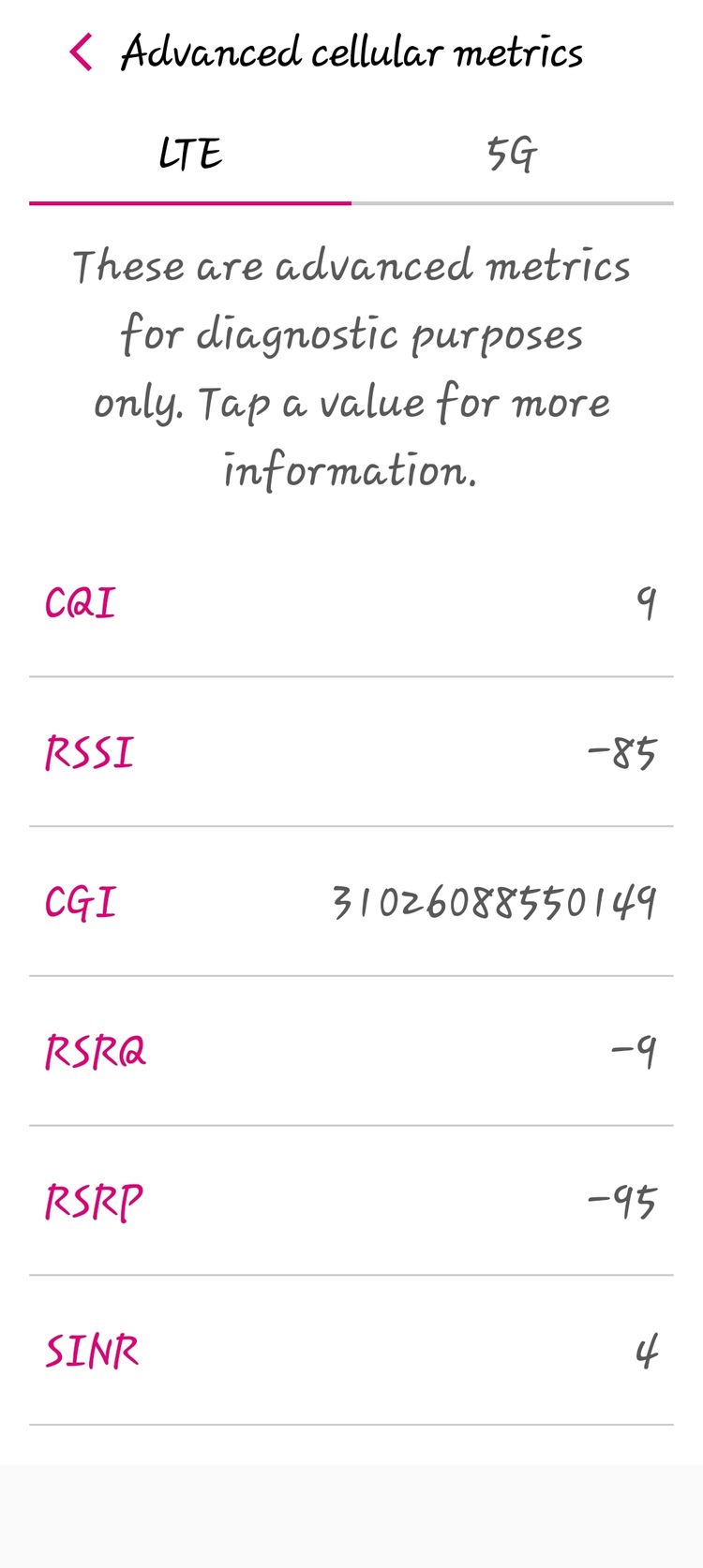The width and height of the screenshot is (703, 1568).
Task: Tap the RSSI row for details
Action: click(351, 752)
